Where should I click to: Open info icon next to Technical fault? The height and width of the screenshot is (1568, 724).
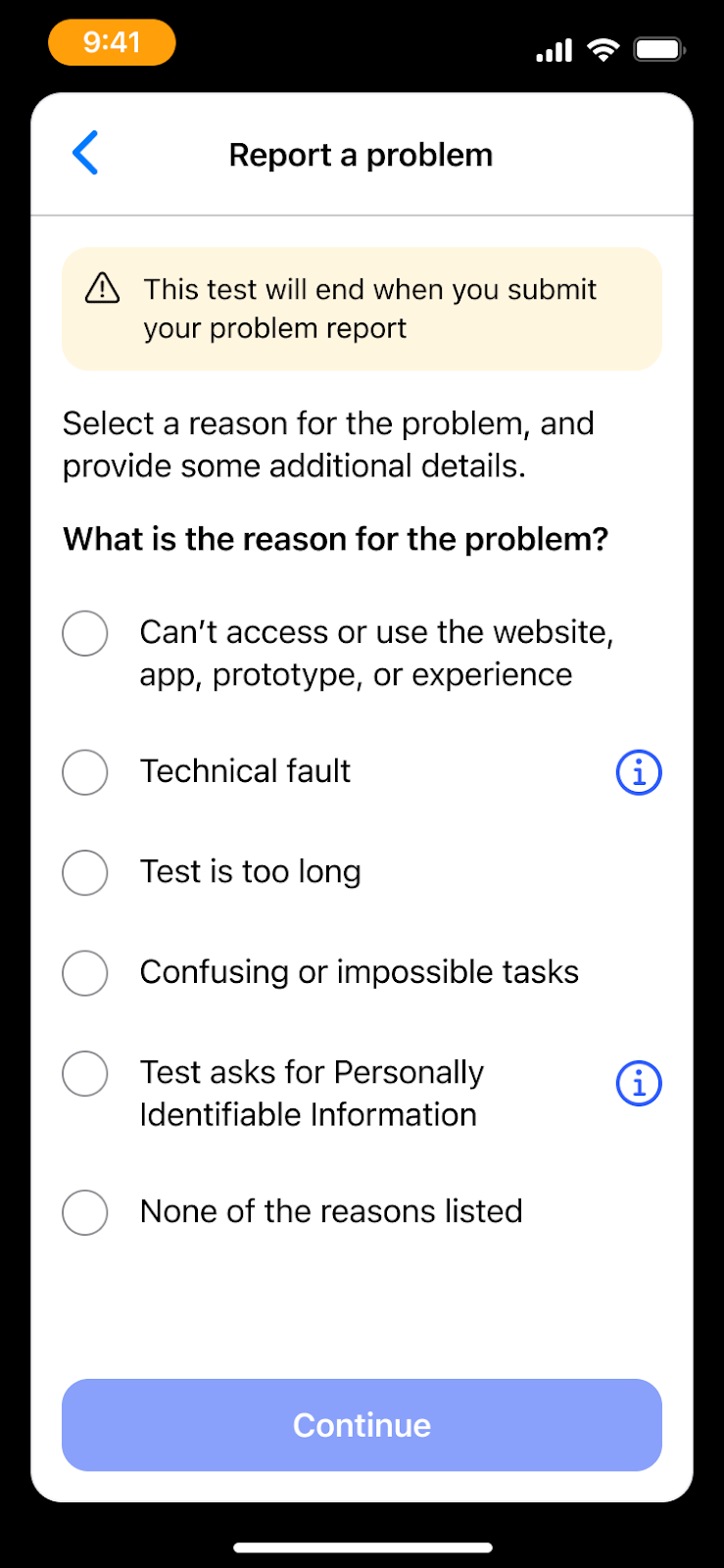[638, 772]
